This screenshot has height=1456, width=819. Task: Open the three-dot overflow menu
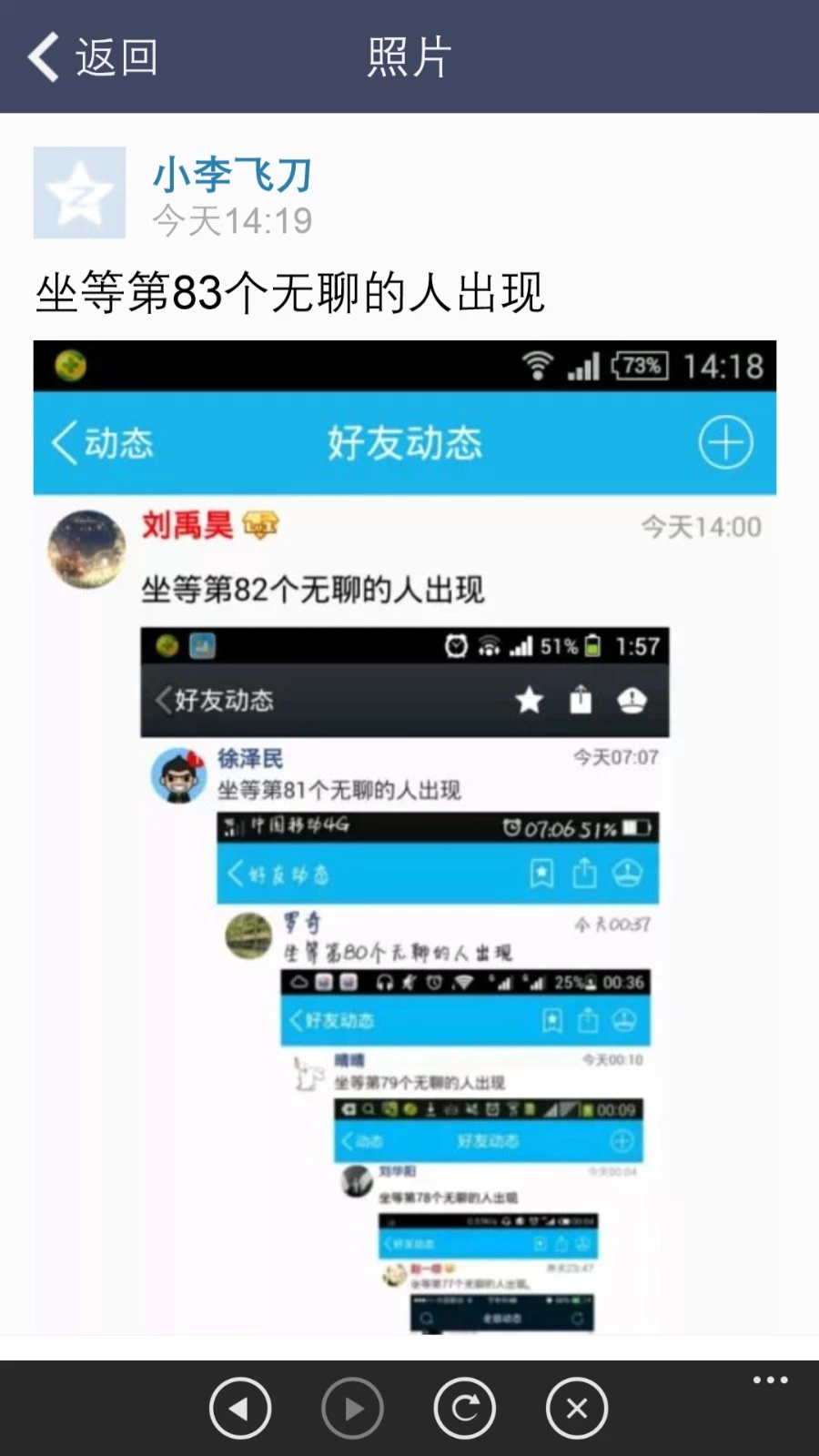point(770,1380)
